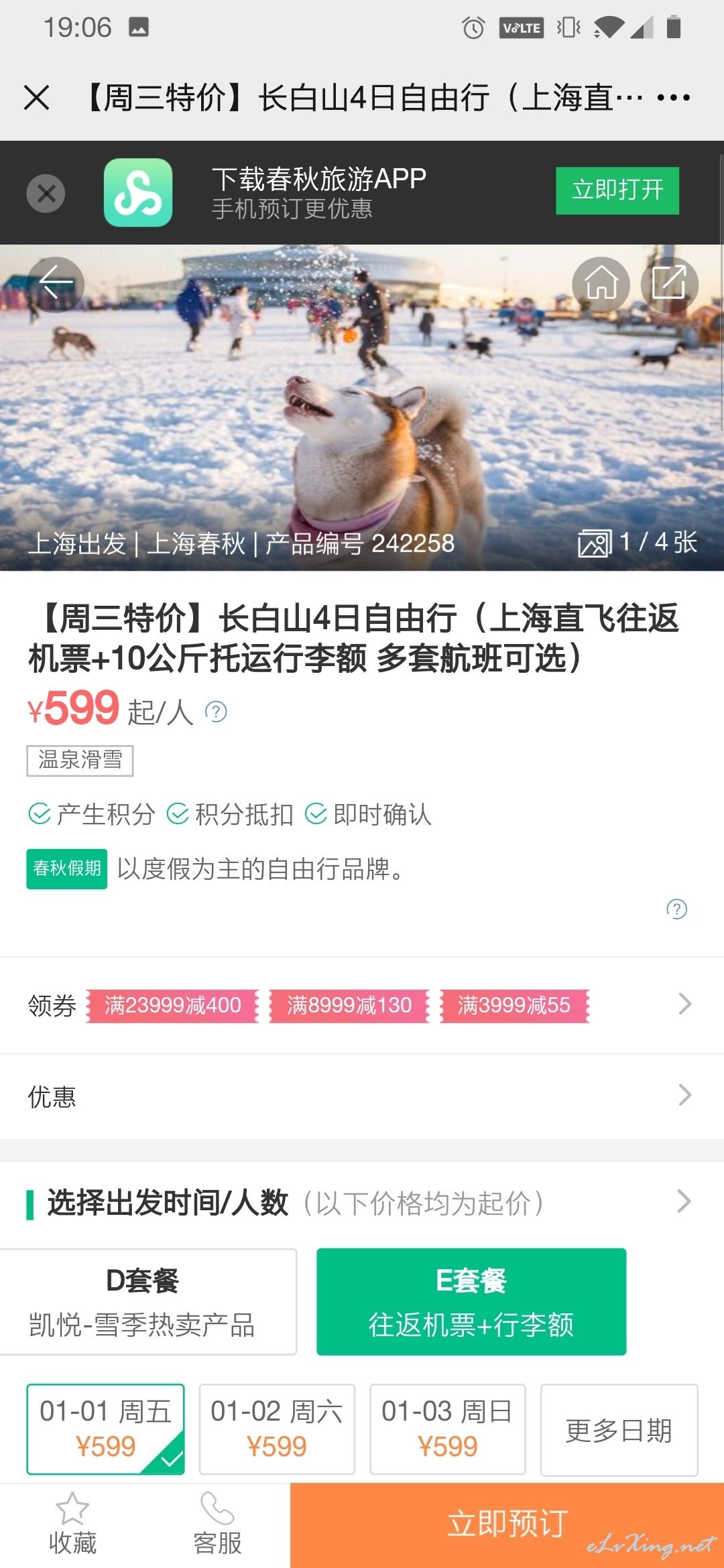
Task: Close the web page with the X icon
Action: pos(36,98)
